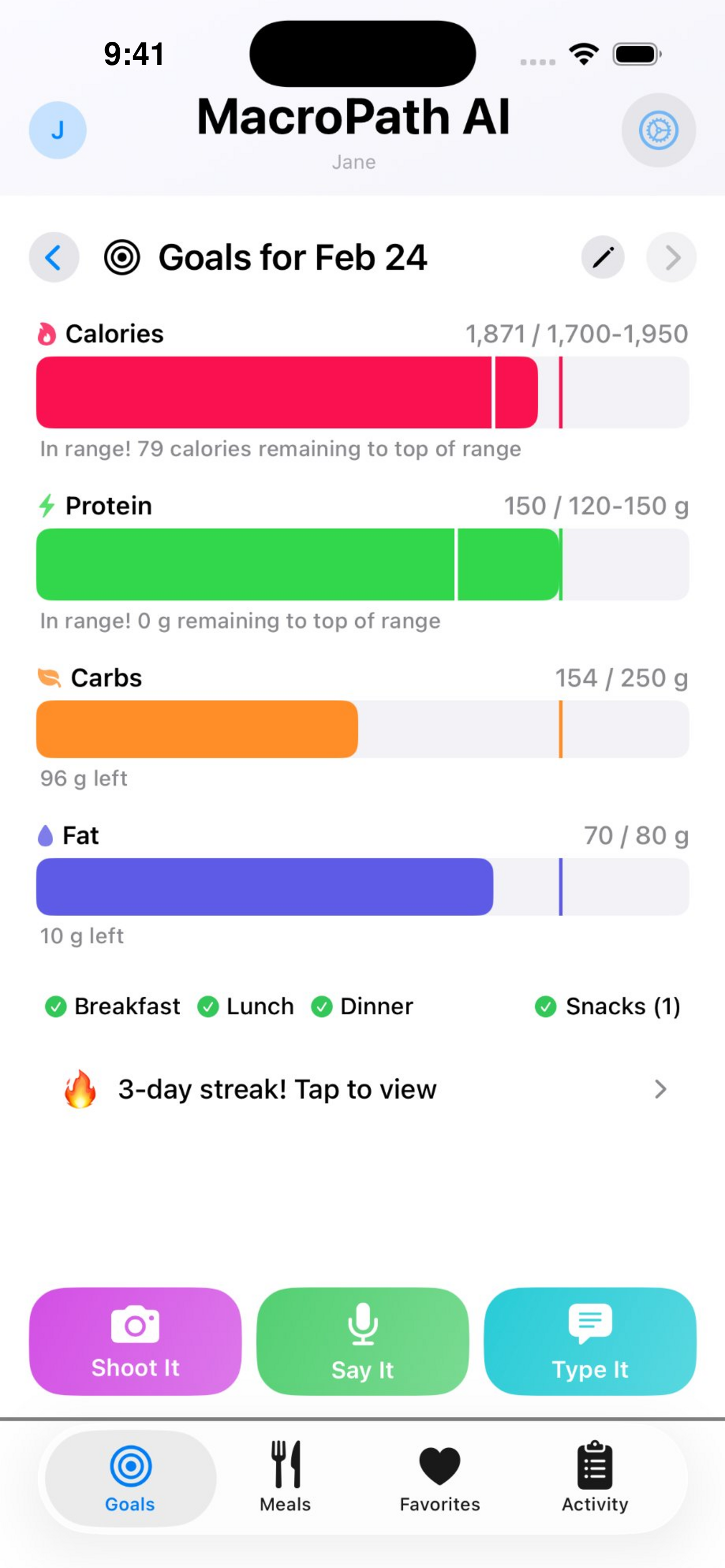Screen dimensions: 725x1568
Task: Edit goals with the pencil icon
Action: 602,257
